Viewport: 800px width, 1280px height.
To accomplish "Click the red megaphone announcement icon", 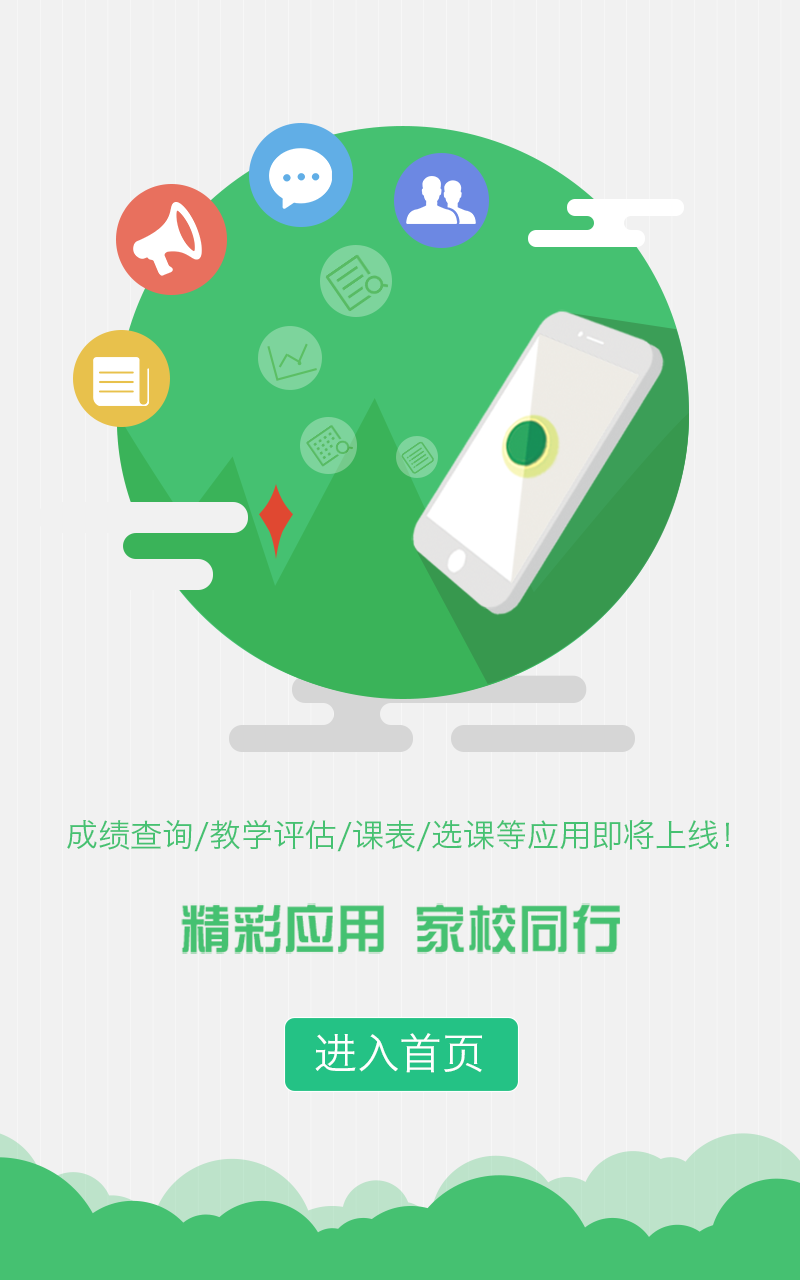I will coord(173,238).
